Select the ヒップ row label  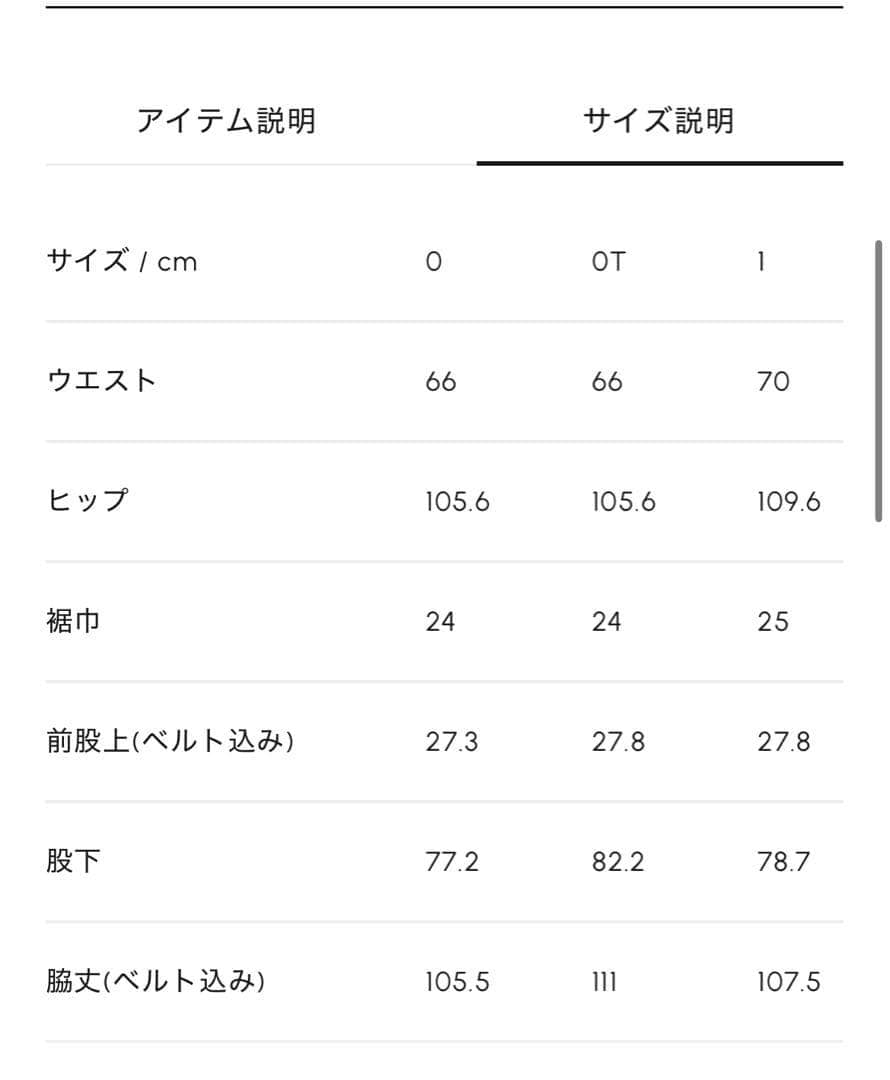(x=88, y=501)
